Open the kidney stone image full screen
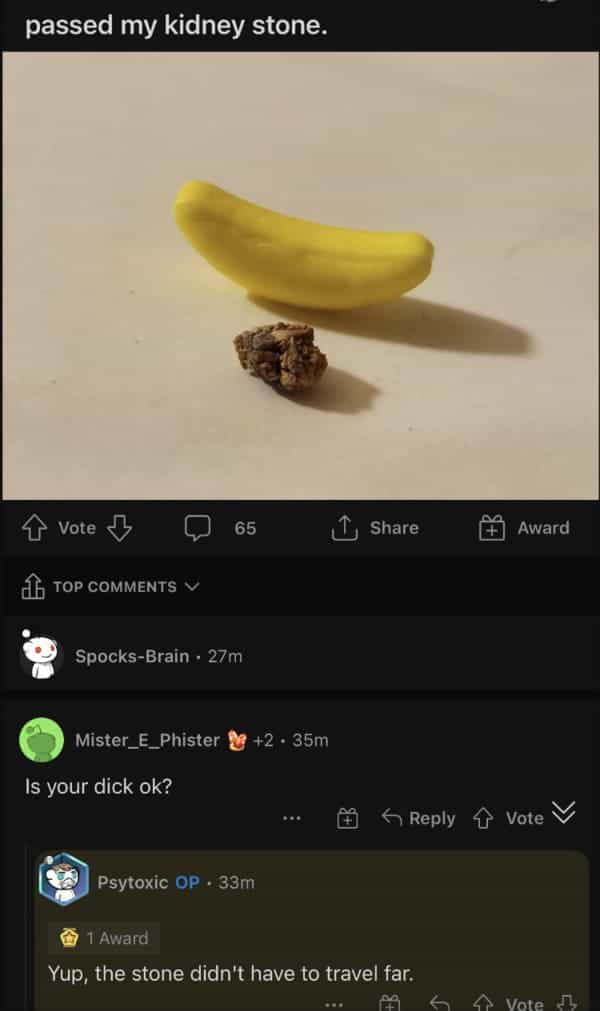600x1011 pixels. point(300,275)
